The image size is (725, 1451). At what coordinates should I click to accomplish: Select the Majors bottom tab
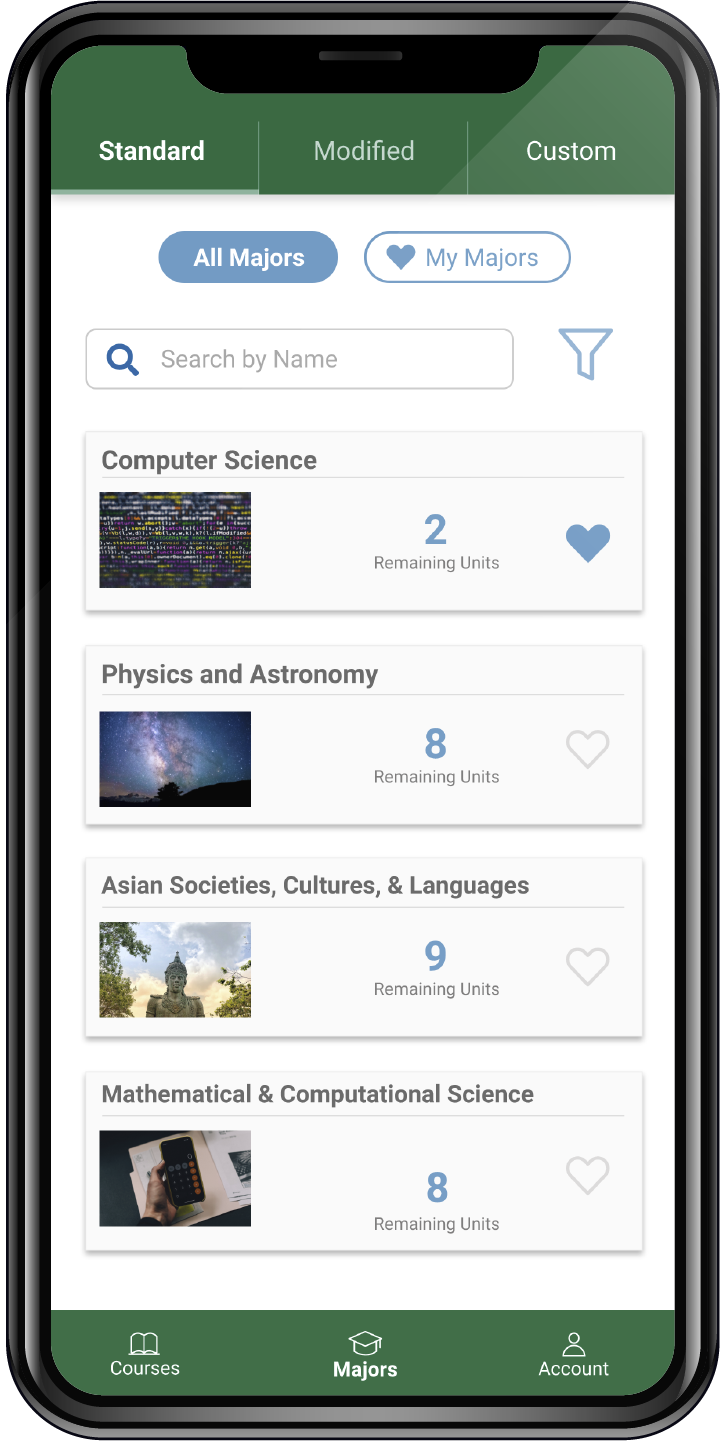(x=365, y=1355)
